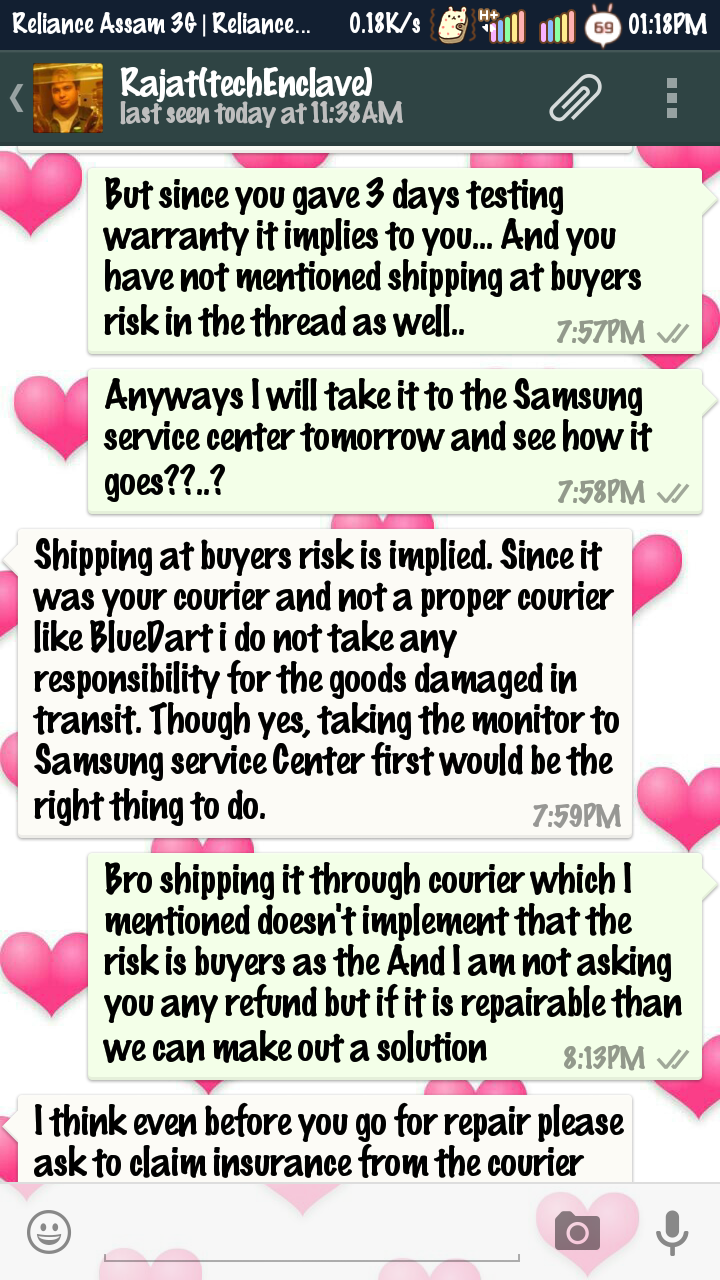
Task: Open Rajat(techEnclave) contact info
Action: tap(262, 97)
